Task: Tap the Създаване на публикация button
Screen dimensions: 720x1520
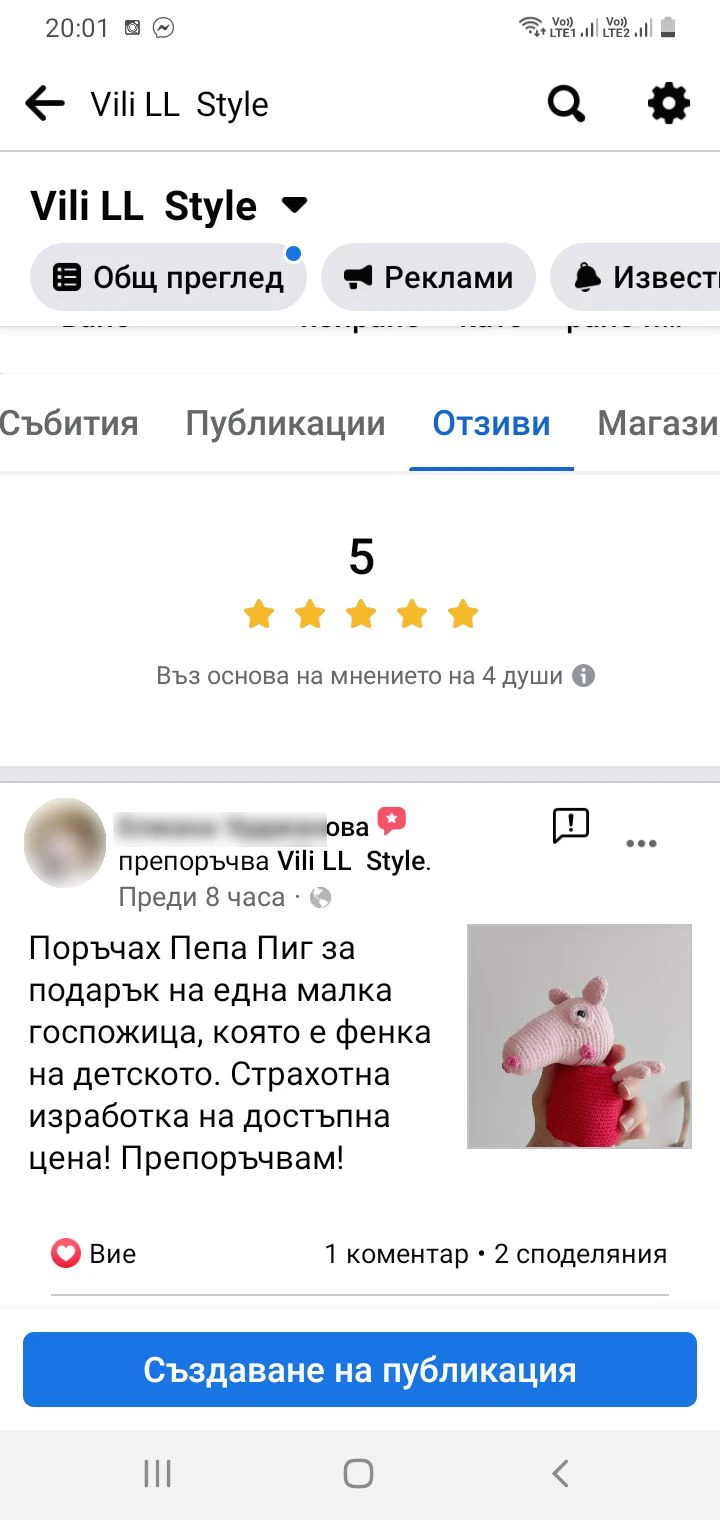Action: pos(360,1370)
